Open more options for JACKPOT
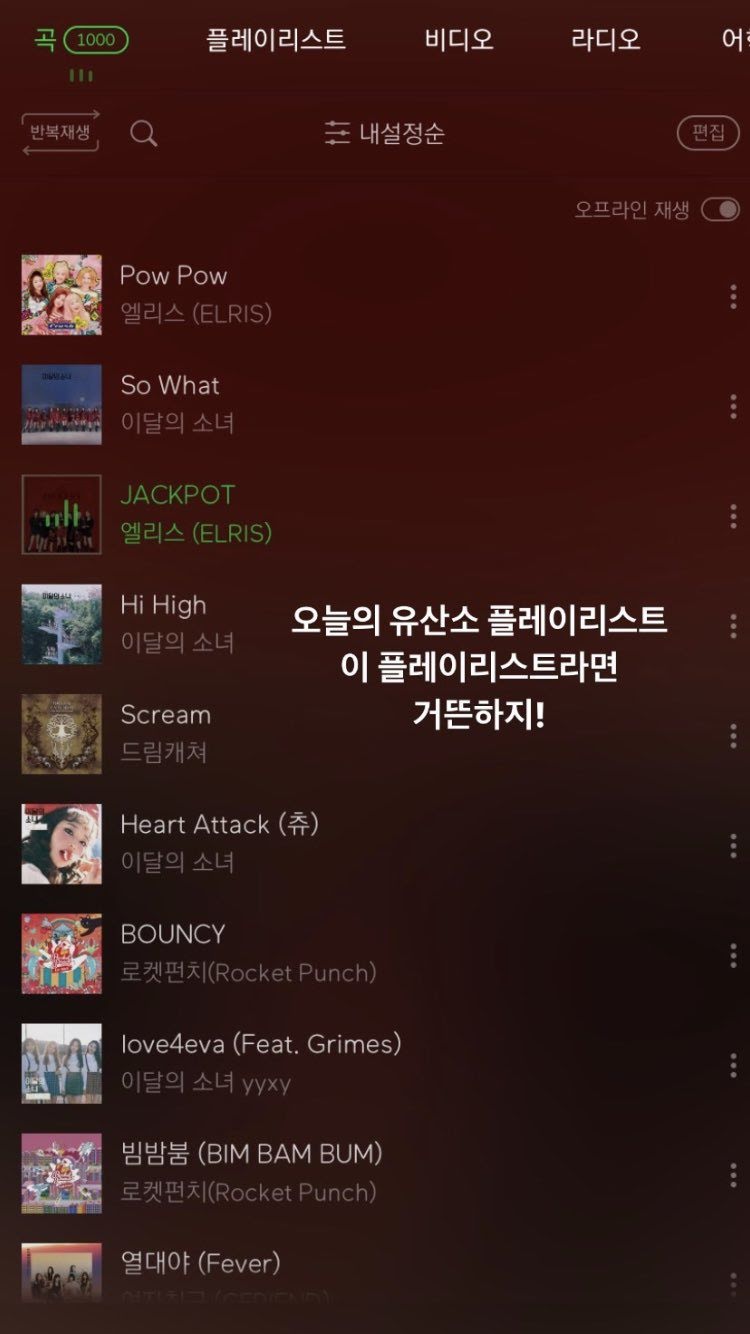The image size is (750, 1334). click(x=733, y=515)
